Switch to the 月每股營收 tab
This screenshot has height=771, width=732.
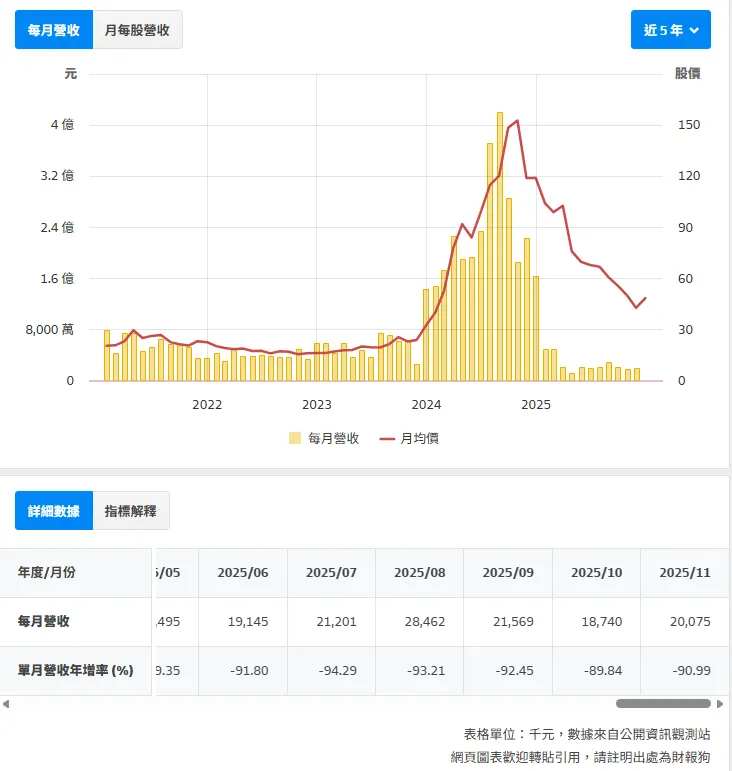click(x=136, y=29)
